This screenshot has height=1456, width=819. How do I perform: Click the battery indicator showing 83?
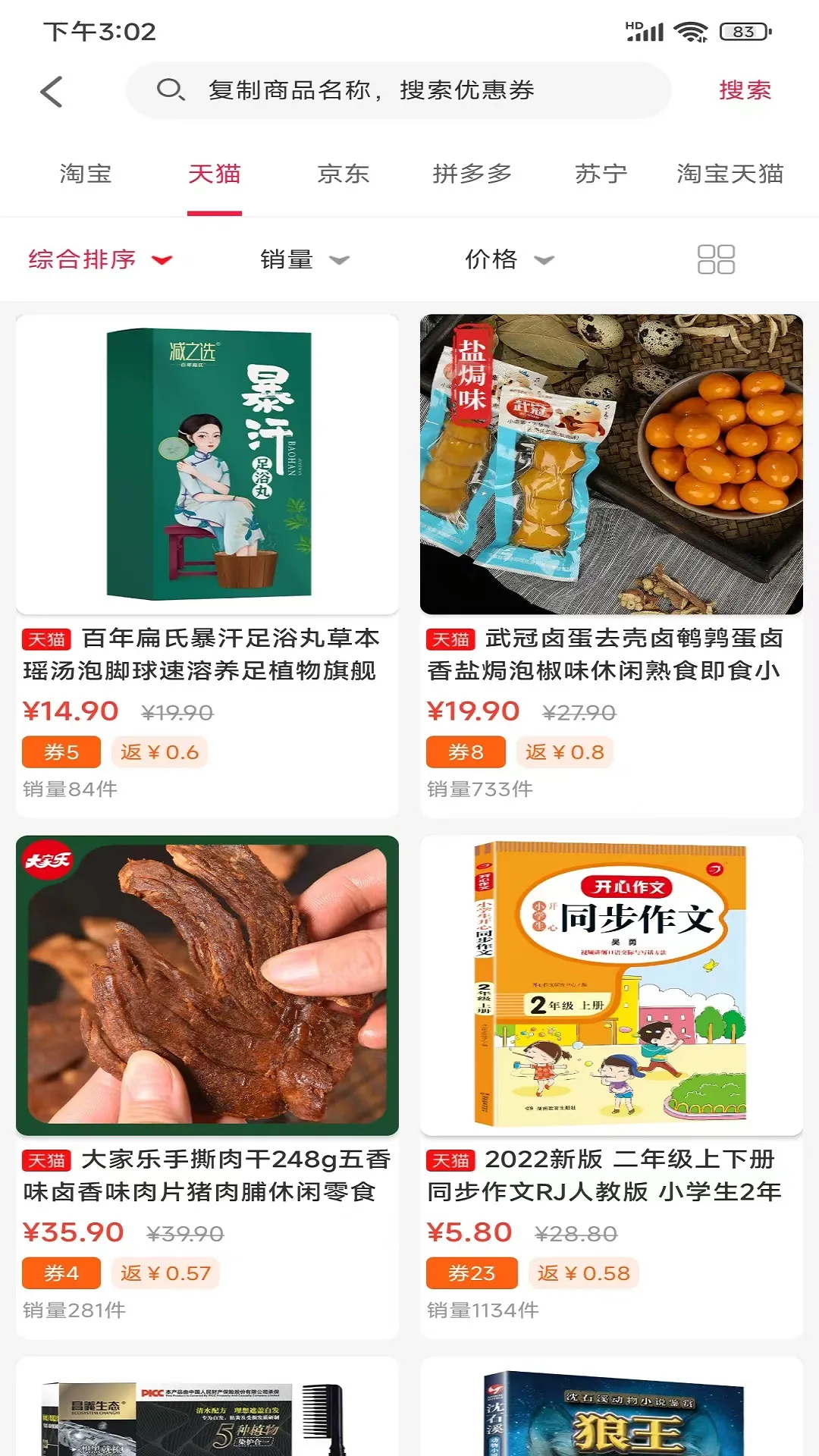[743, 30]
